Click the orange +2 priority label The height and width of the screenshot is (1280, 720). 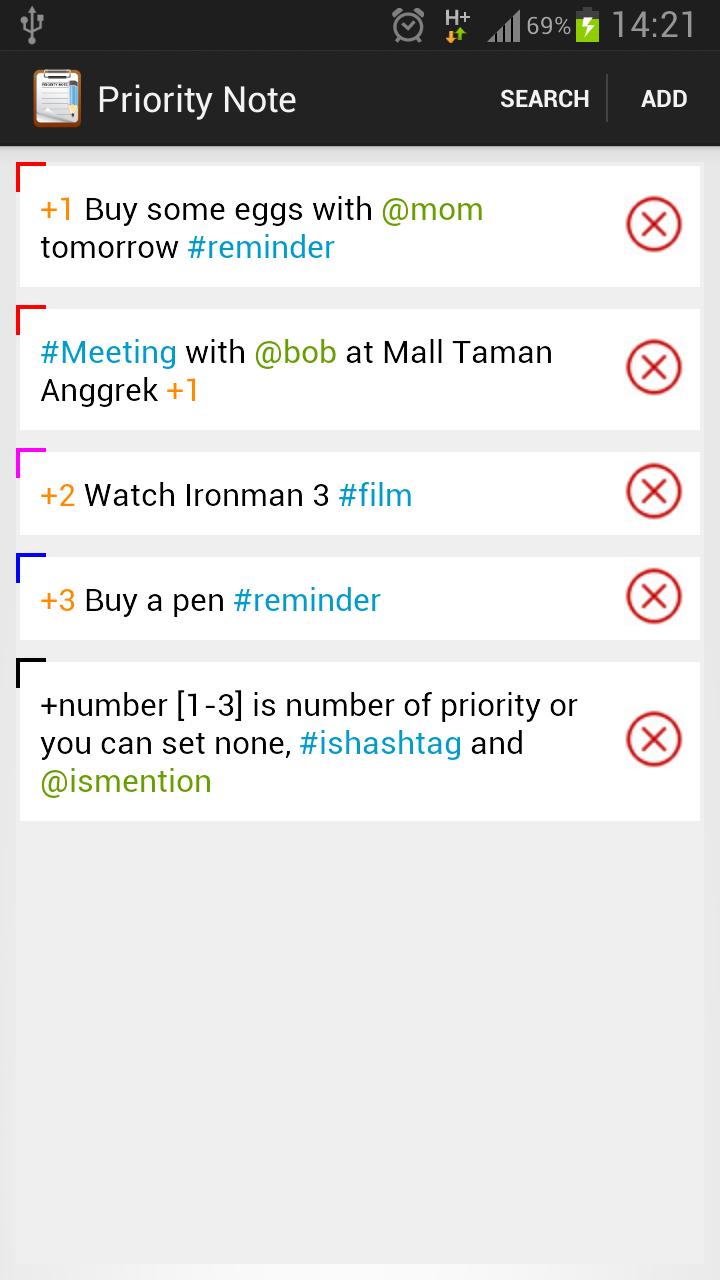click(x=55, y=495)
